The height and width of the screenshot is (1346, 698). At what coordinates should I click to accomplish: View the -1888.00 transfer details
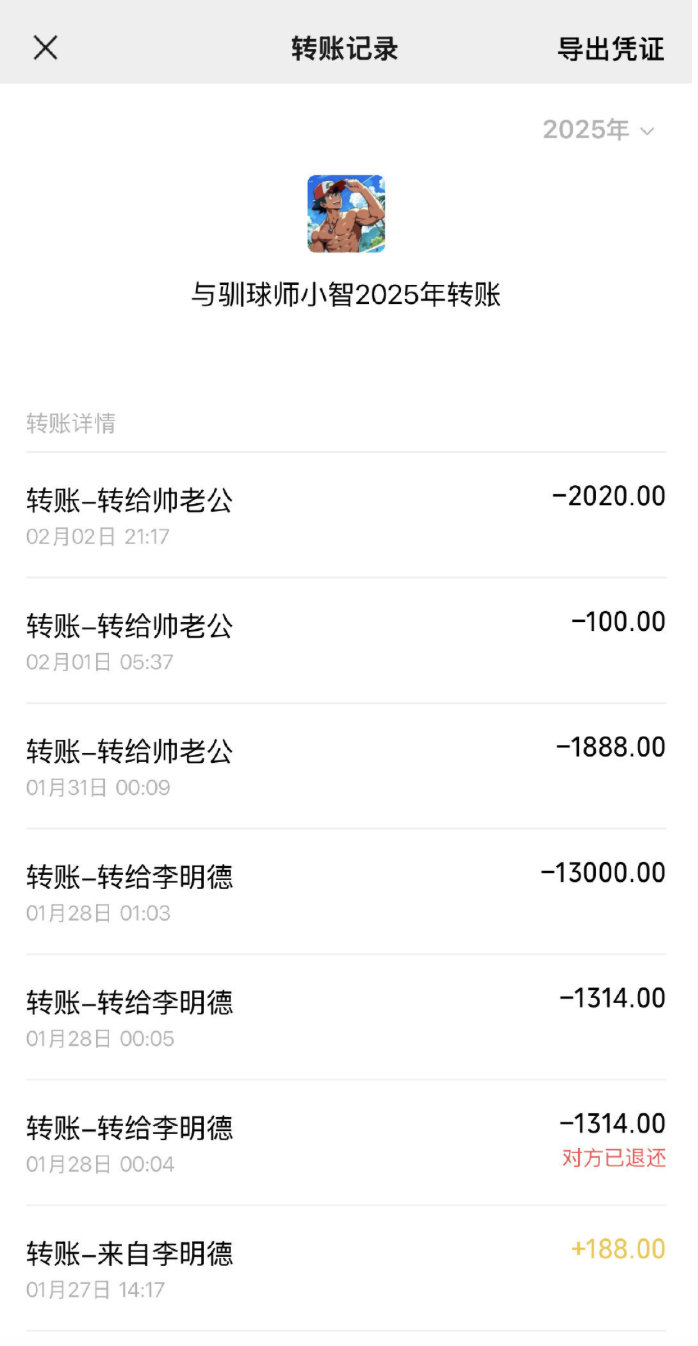346,766
